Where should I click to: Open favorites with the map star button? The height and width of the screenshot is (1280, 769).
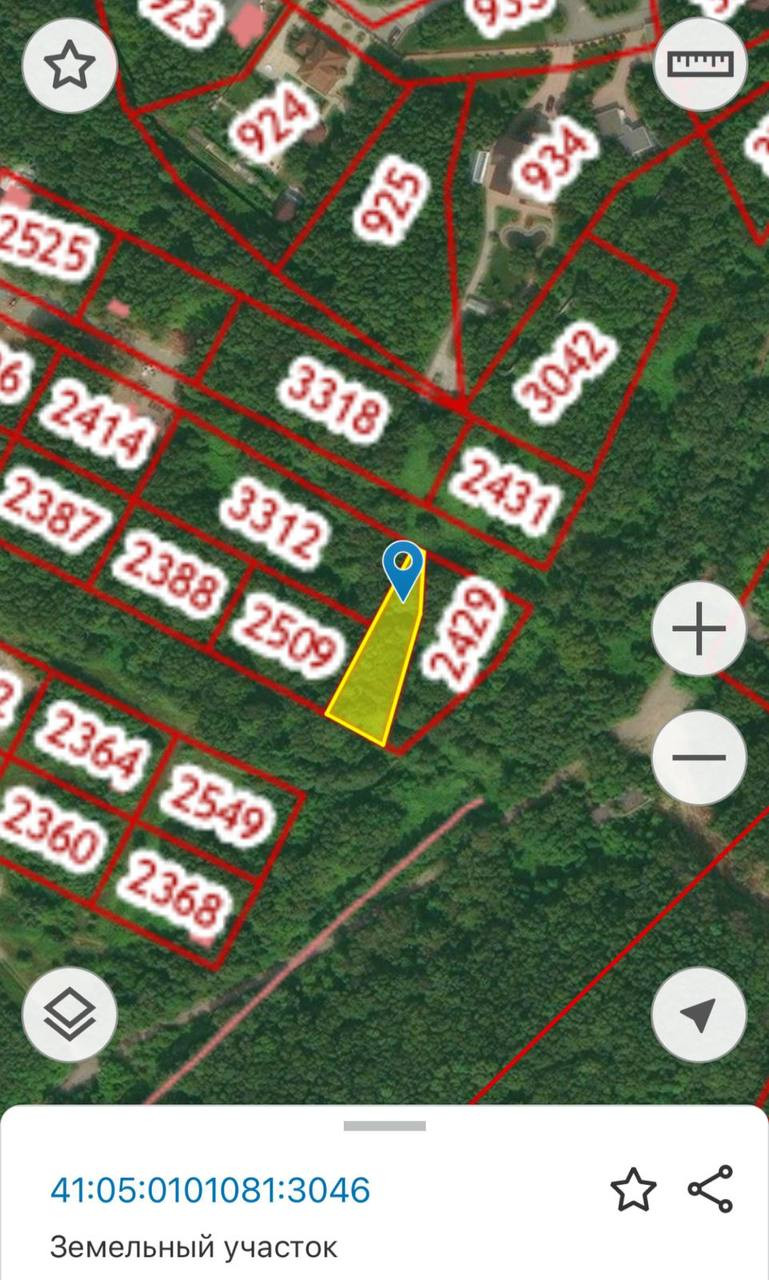[70, 65]
